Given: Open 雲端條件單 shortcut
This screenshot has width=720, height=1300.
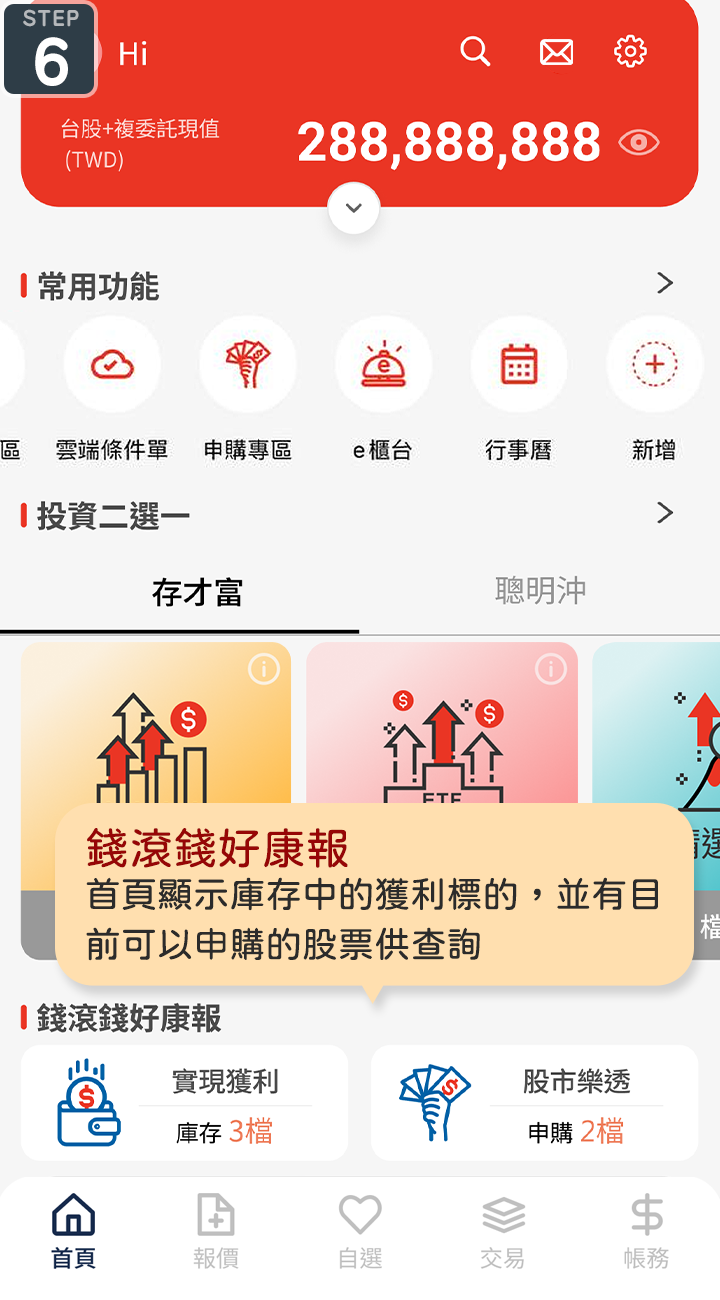Looking at the screenshot, I should point(112,366).
